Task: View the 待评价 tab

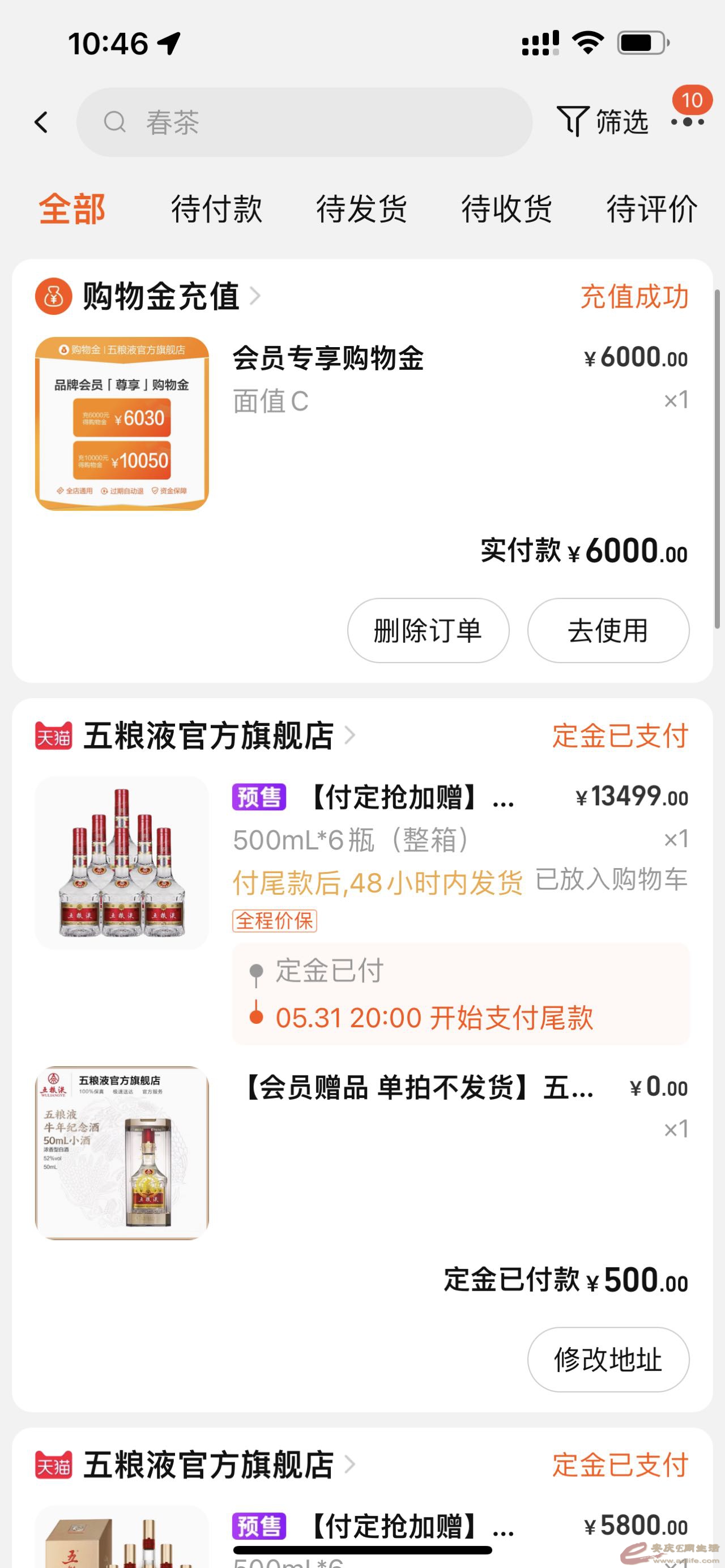Action: pyautogui.click(x=651, y=209)
